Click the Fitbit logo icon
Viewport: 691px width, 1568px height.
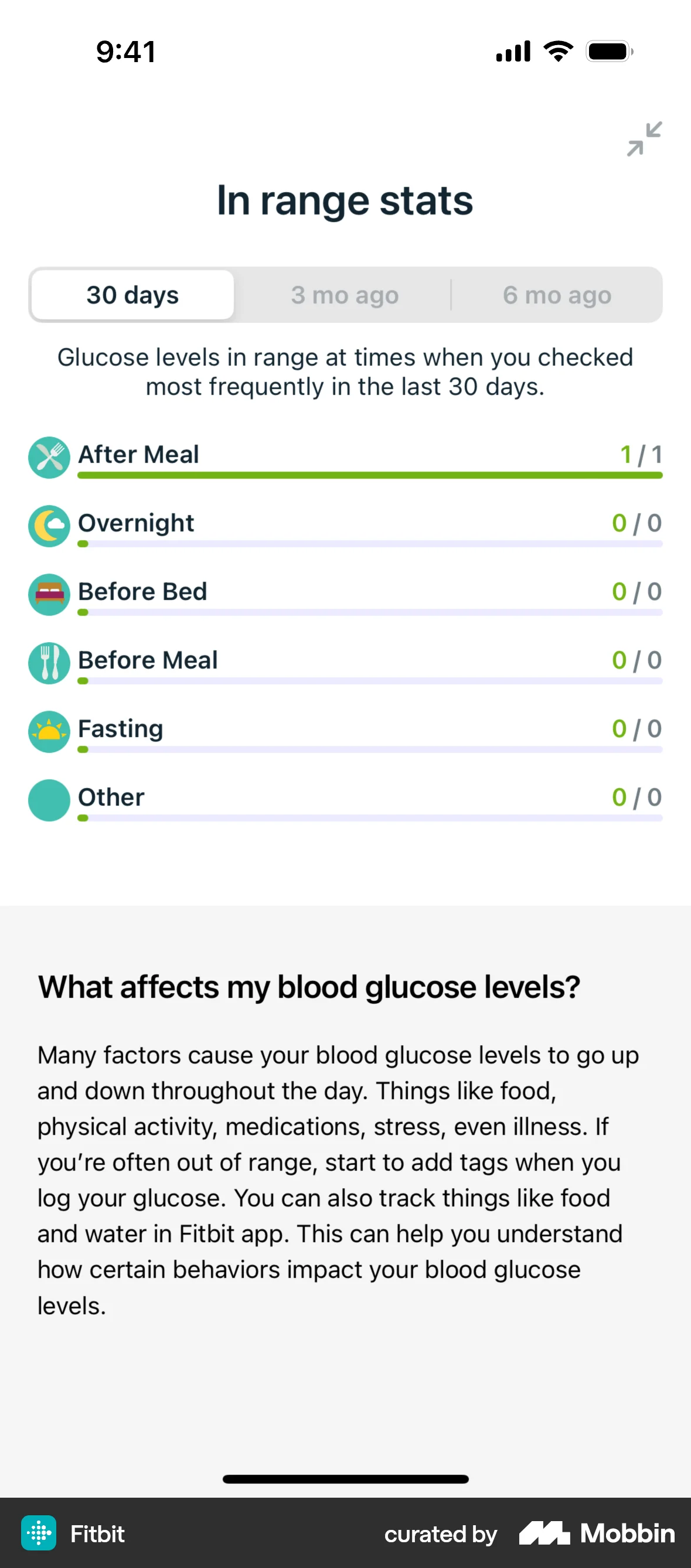pyautogui.click(x=39, y=1533)
